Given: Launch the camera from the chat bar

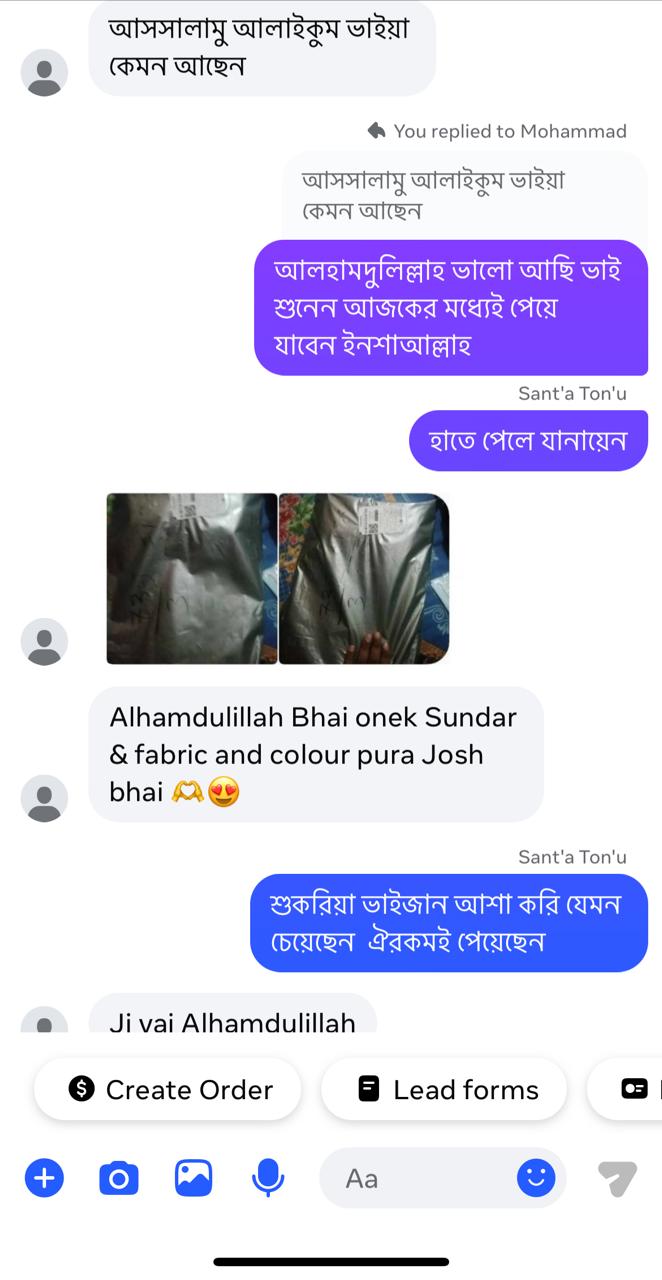Looking at the screenshot, I should [119, 1178].
